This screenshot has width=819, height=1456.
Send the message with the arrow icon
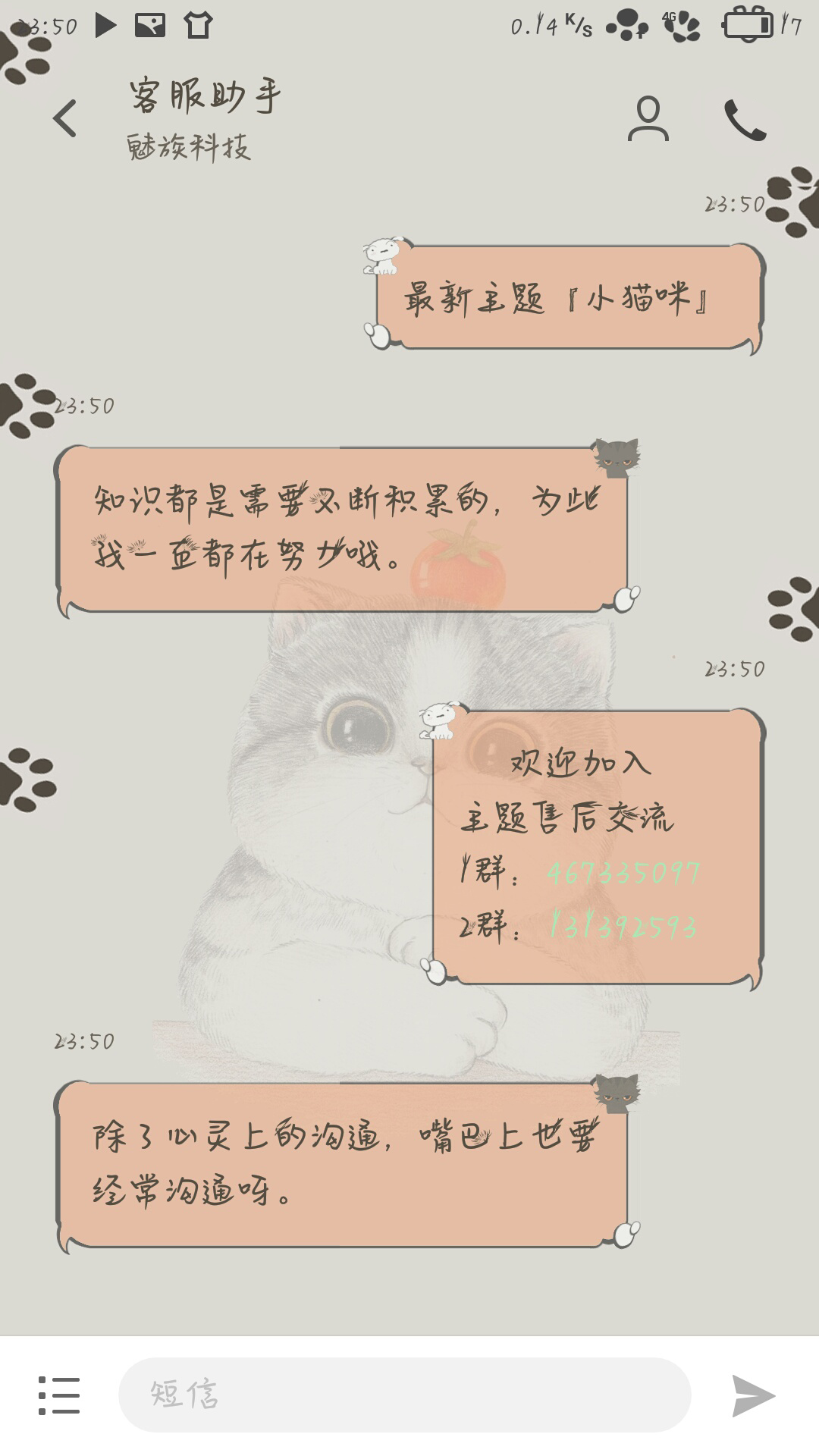click(x=752, y=1395)
